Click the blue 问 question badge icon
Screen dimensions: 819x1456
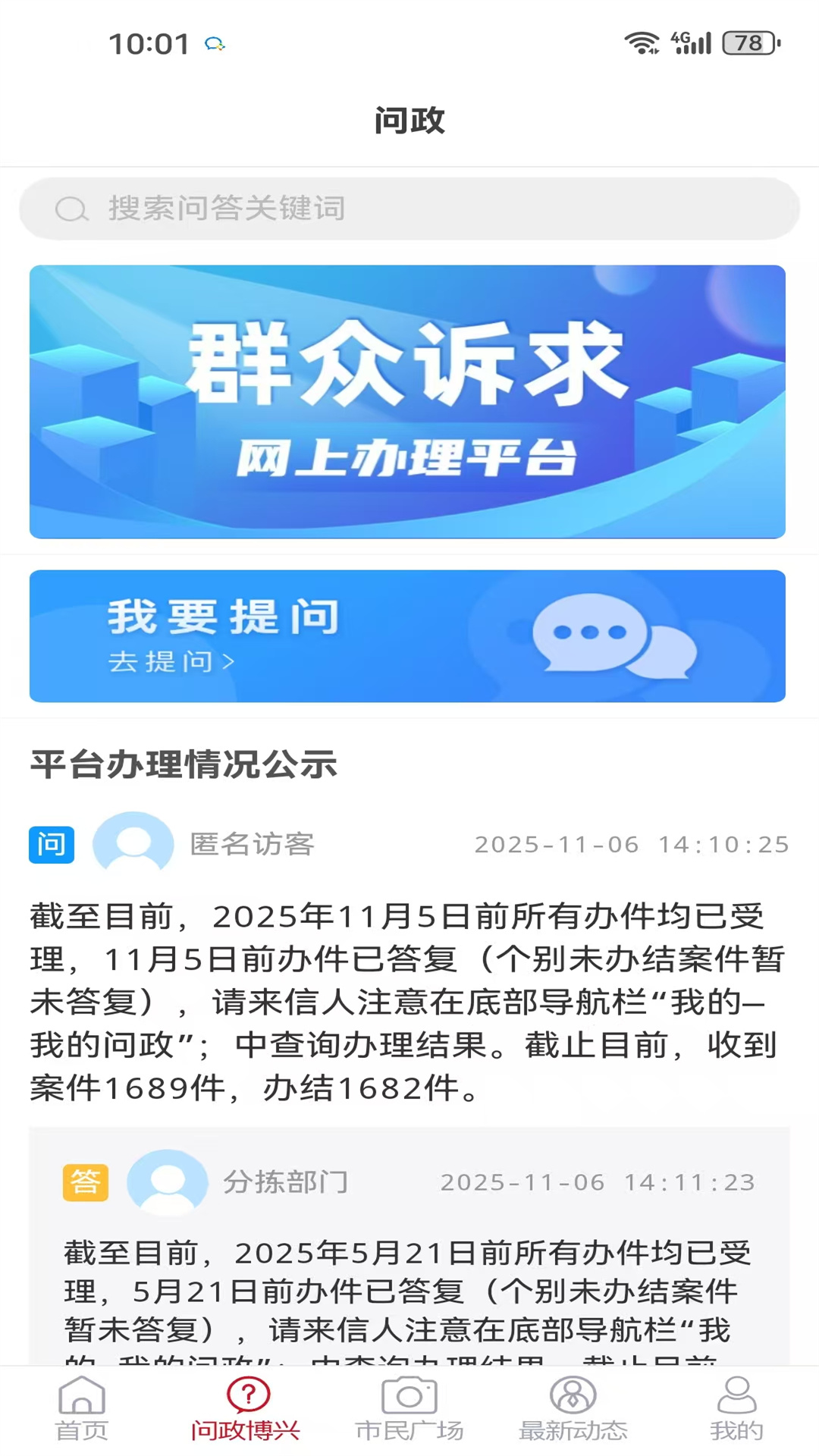coord(51,843)
